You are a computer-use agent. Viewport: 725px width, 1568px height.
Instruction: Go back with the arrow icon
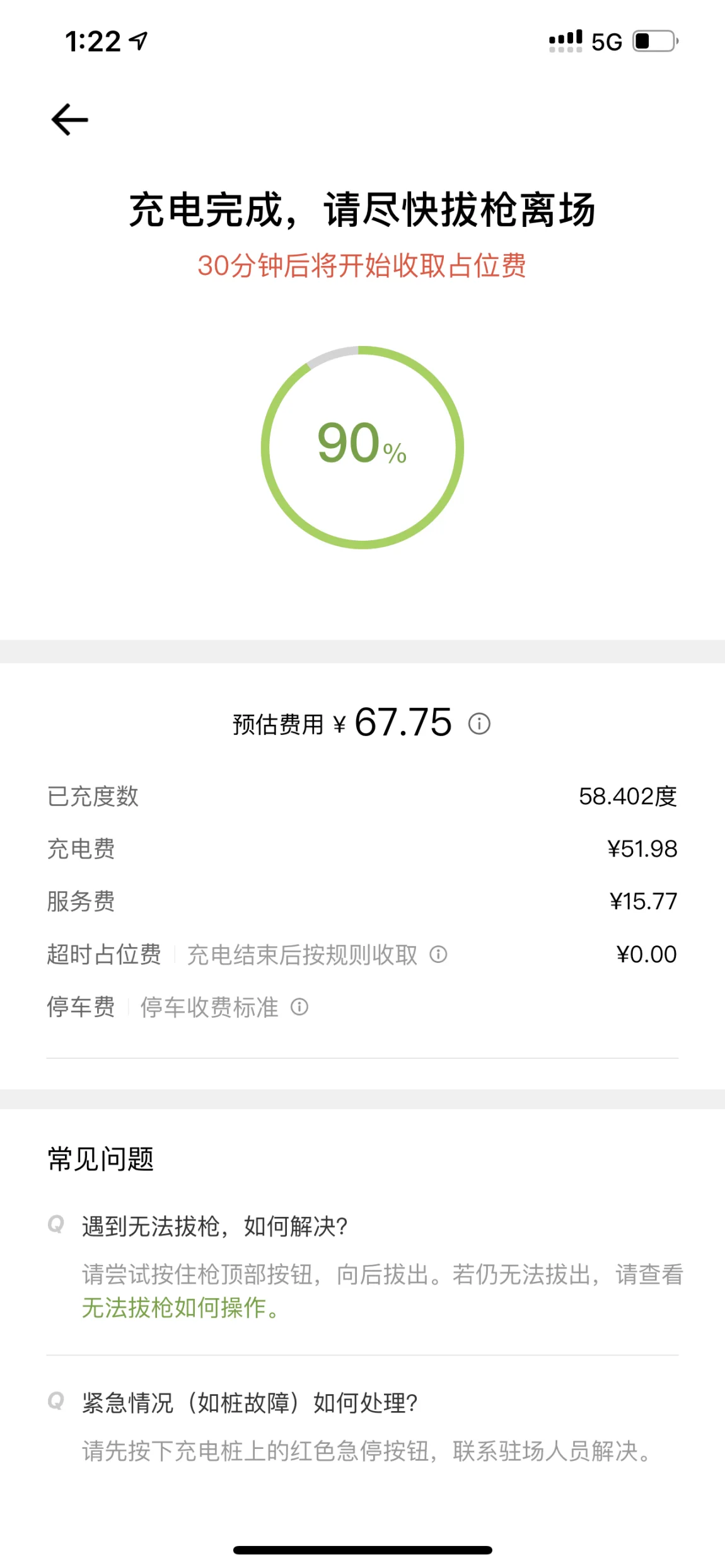(x=69, y=120)
